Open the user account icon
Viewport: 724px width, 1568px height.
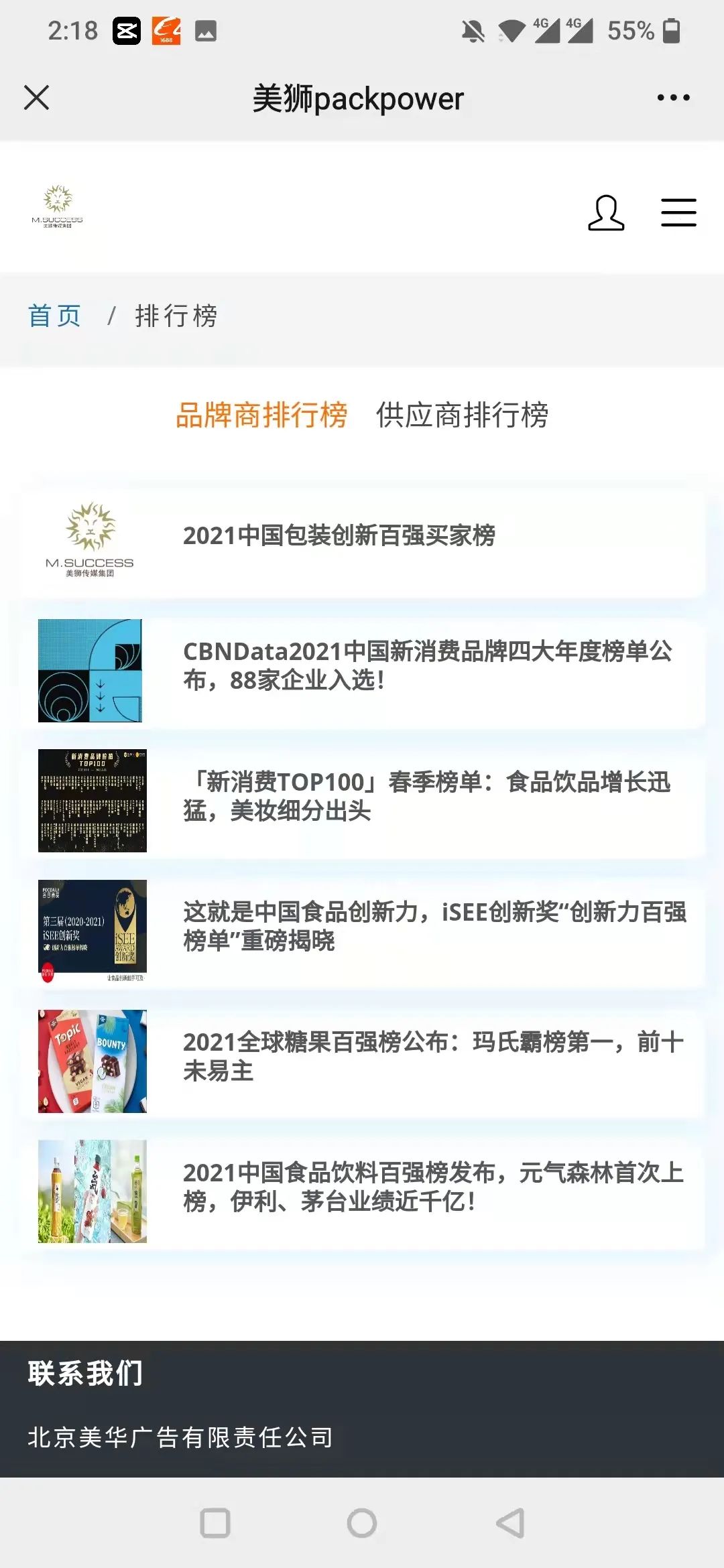[606, 213]
